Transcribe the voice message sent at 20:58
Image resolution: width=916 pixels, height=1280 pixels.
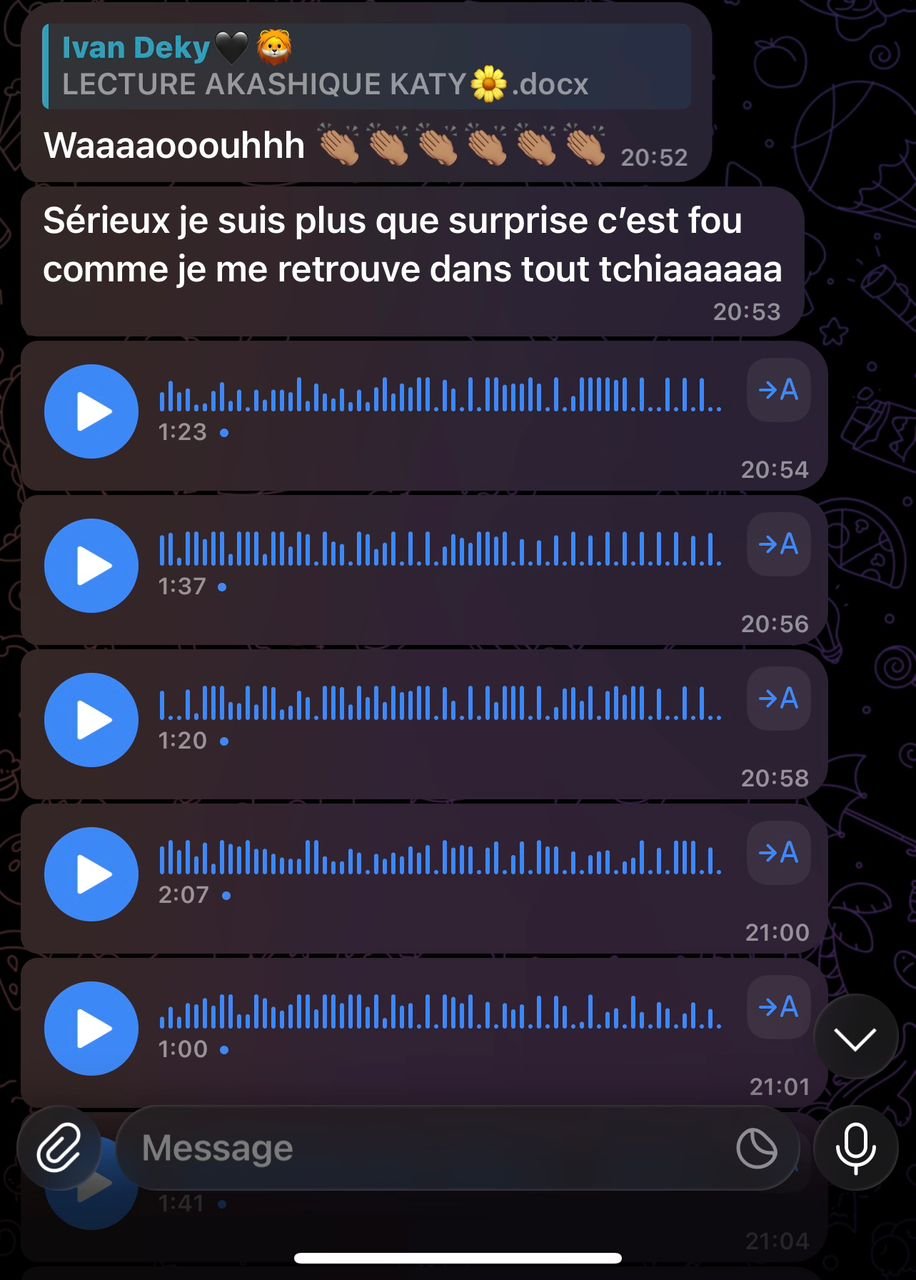coord(778,698)
